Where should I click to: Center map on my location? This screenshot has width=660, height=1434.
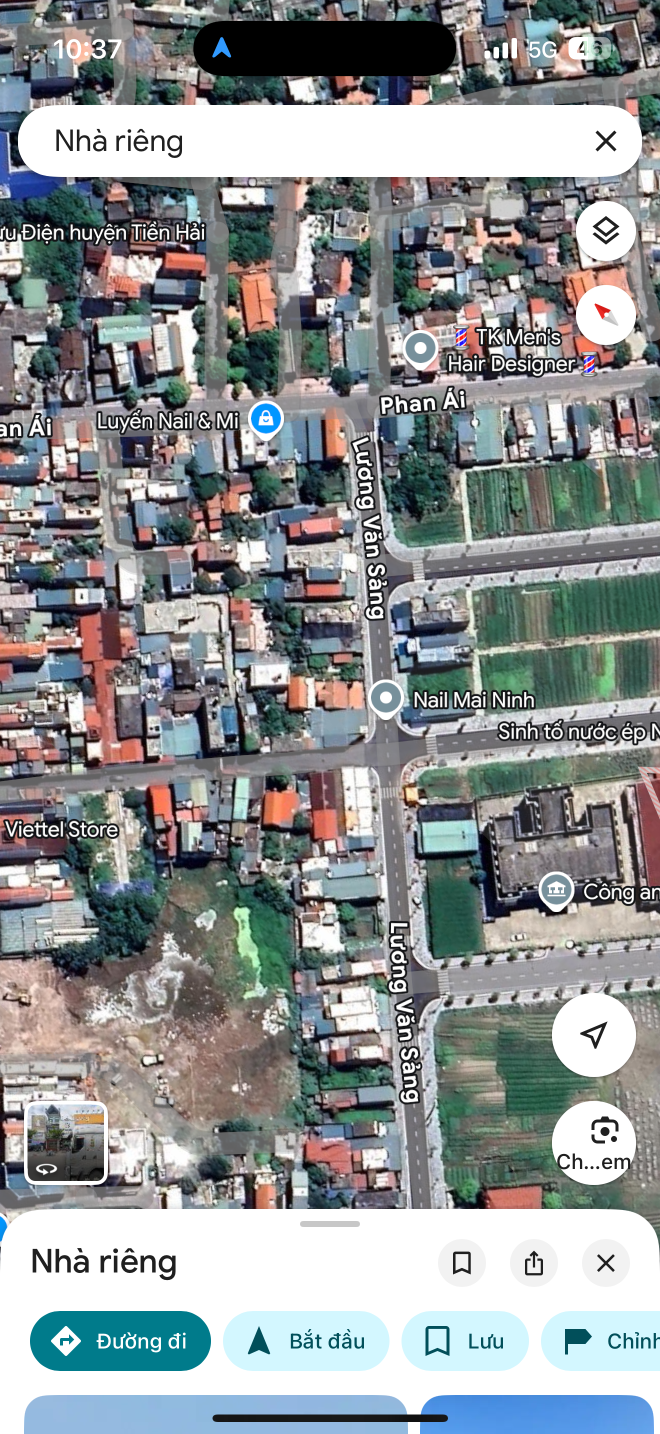click(x=594, y=1035)
